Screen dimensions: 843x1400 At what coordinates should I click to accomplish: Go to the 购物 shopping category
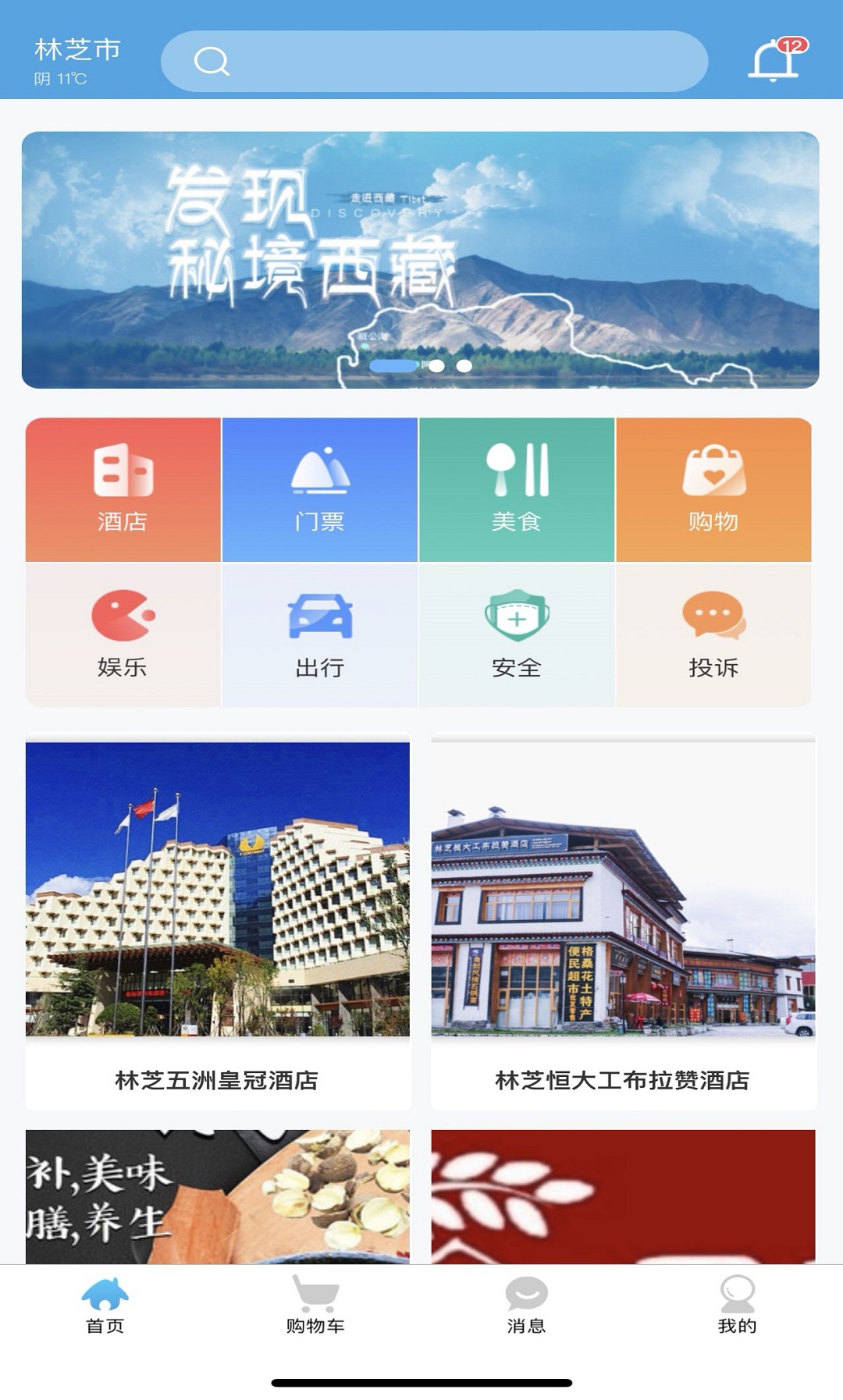click(x=713, y=489)
